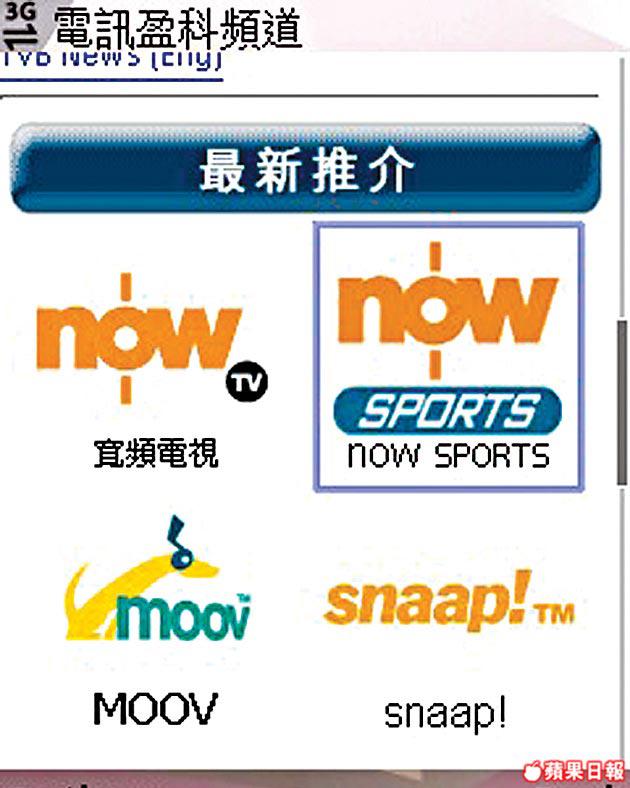
Task: Select the now SPORTS tile
Action: (x=448, y=358)
